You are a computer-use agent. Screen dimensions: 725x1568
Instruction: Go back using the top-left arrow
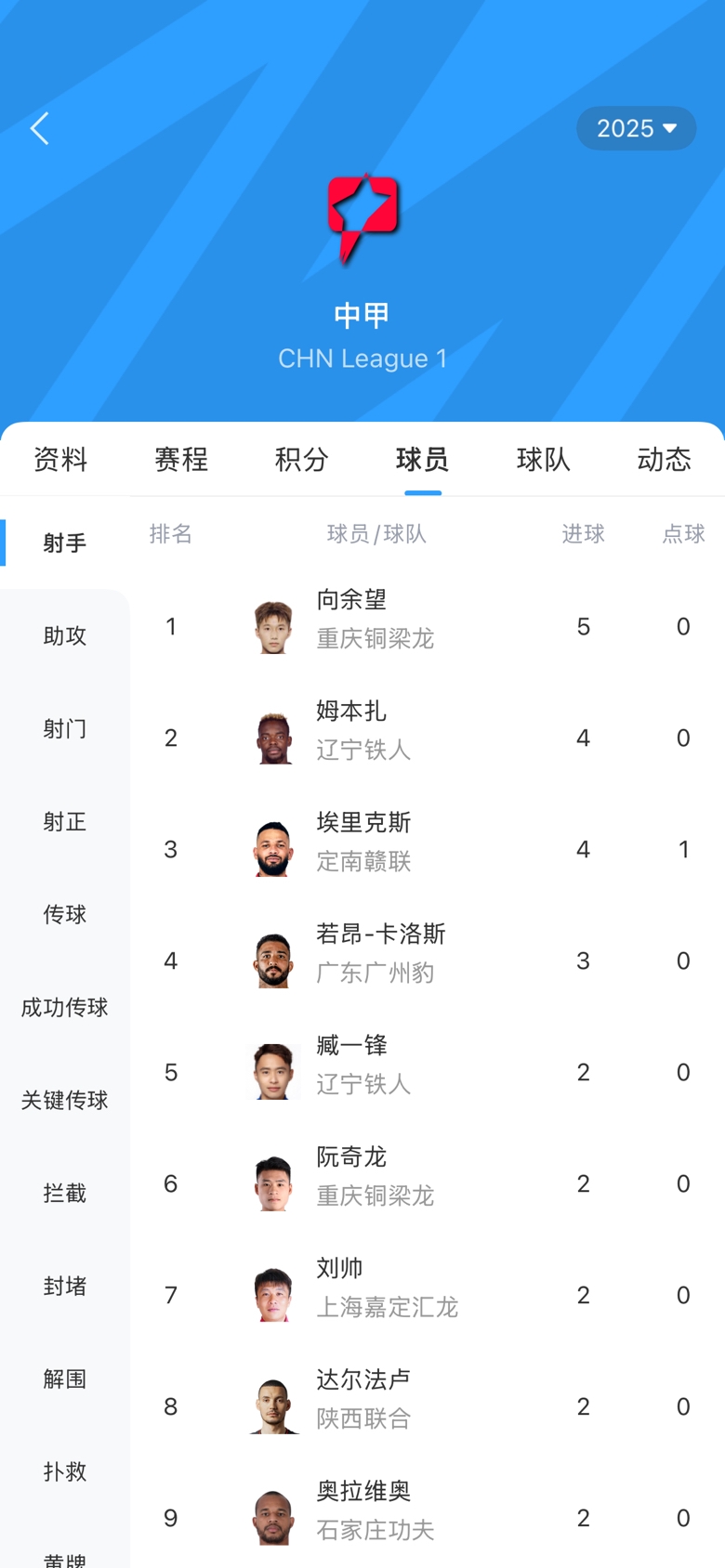tap(39, 128)
